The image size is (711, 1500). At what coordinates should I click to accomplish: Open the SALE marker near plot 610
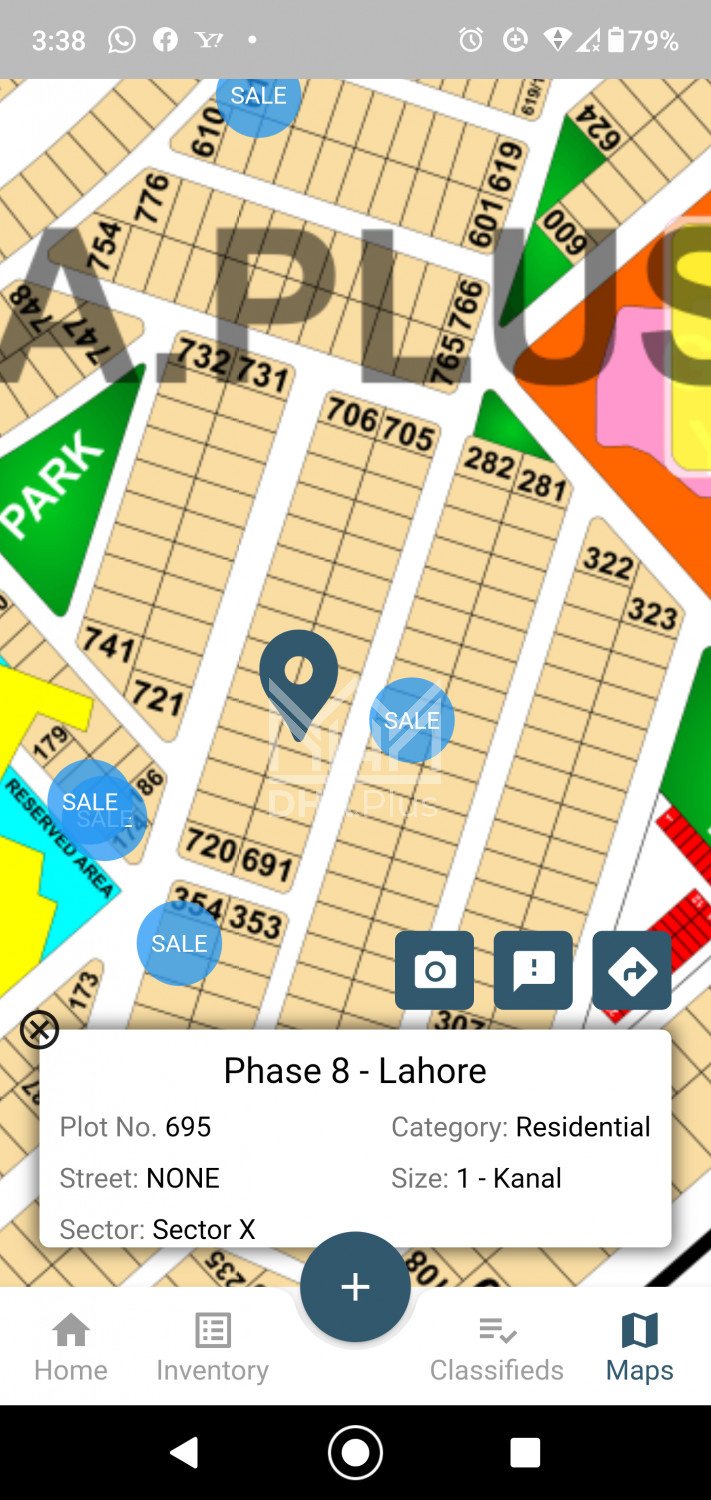pos(258,99)
